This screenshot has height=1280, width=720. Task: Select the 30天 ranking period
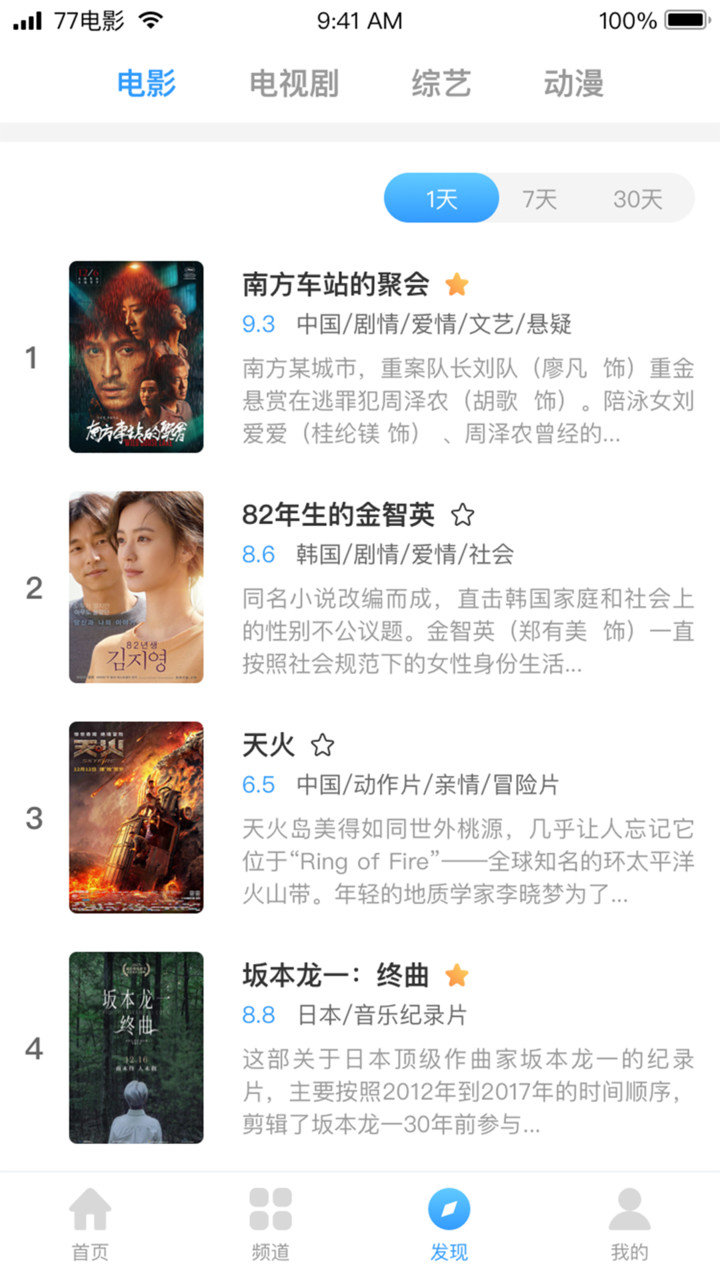[x=637, y=198]
